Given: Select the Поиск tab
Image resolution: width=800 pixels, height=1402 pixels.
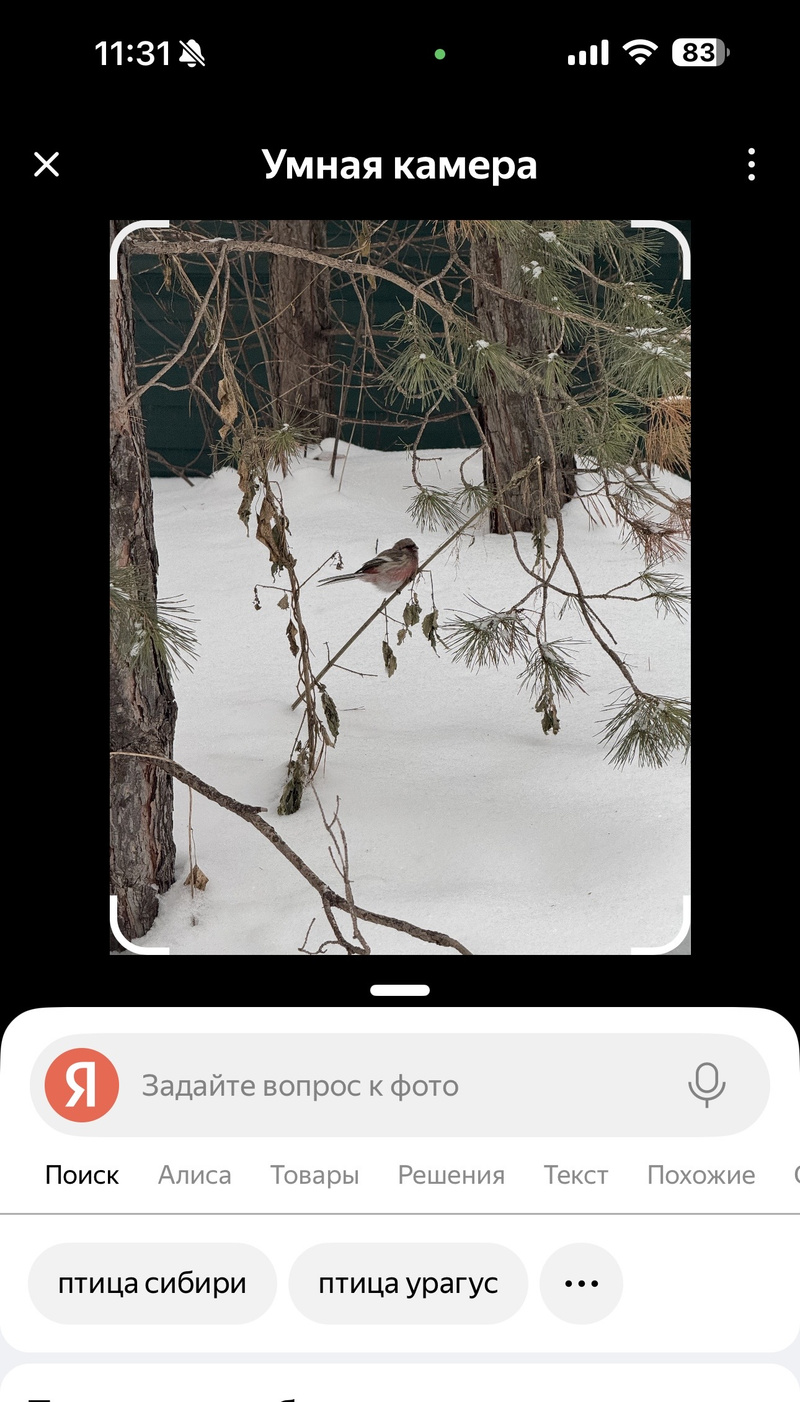Looking at the screenshot, I should [x=82, y=1175].
